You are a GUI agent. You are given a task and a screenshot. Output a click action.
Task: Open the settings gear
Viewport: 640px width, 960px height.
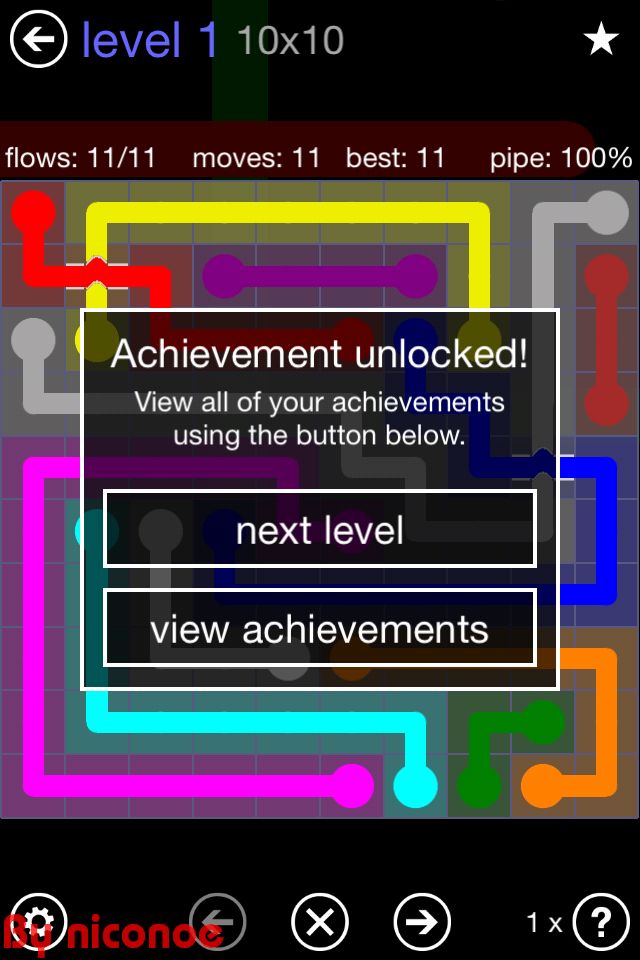[38, 921]
